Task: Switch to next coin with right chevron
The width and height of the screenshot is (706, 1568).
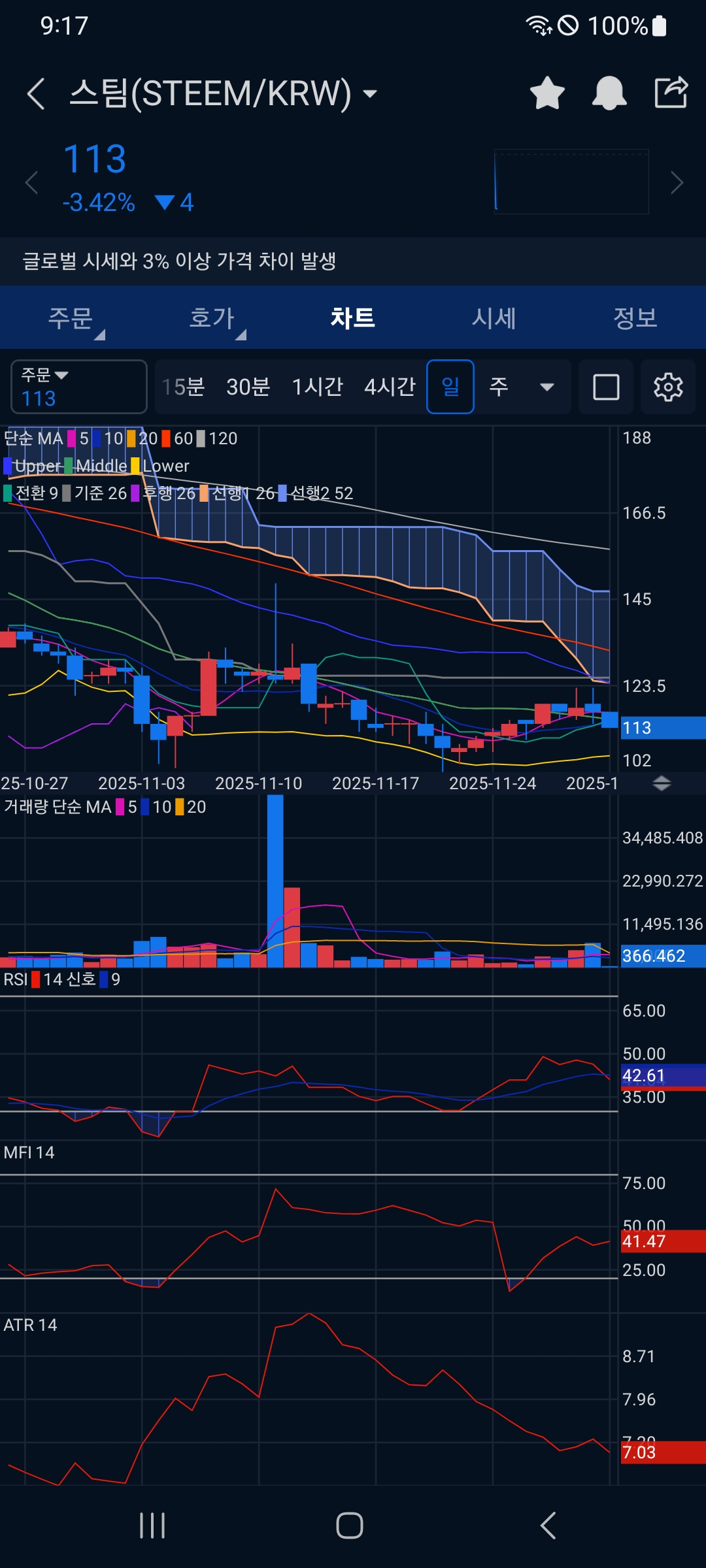Action: click(x=677, y=182)
